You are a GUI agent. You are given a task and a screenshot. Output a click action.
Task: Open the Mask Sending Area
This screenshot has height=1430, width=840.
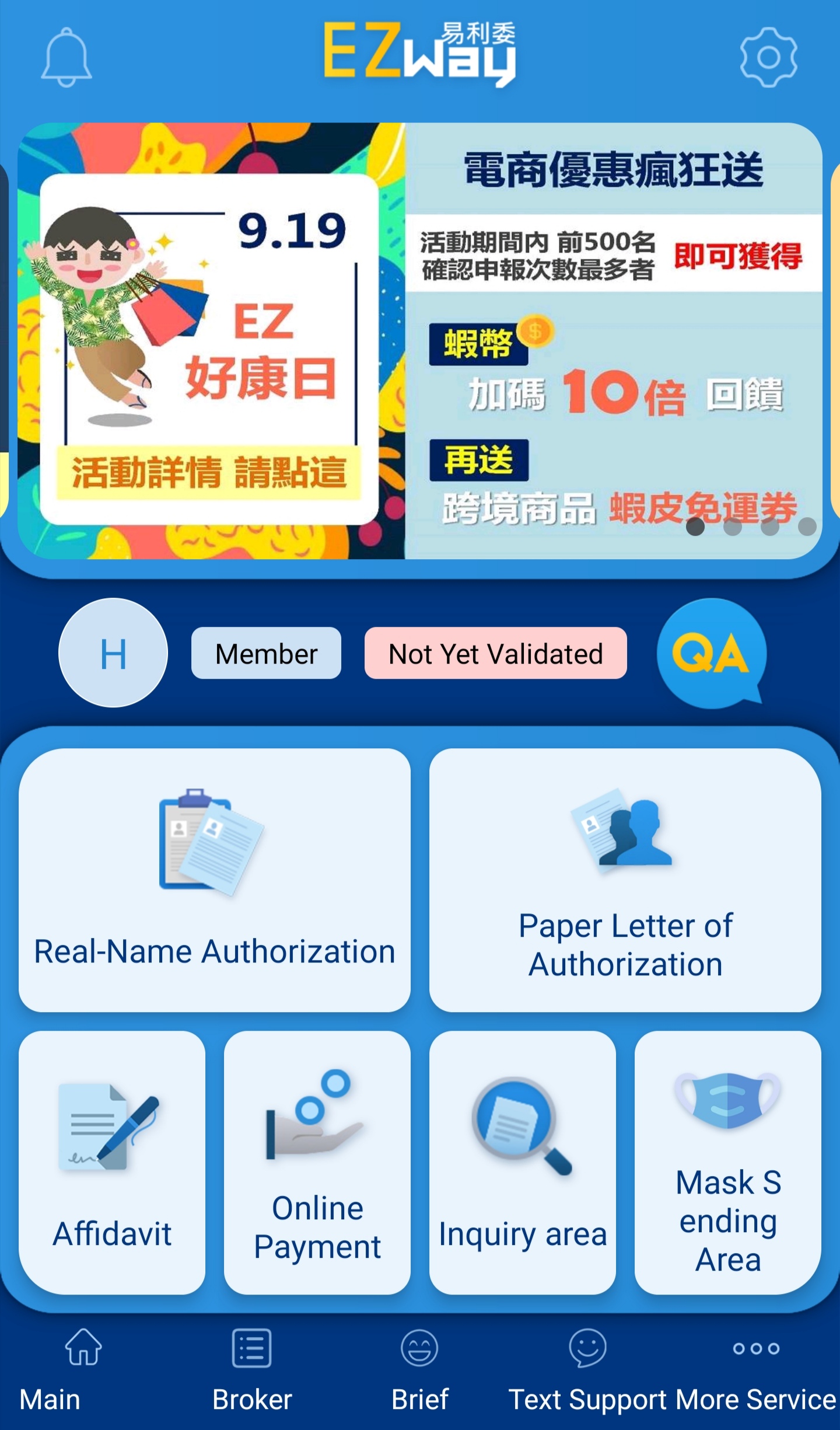728,1163
